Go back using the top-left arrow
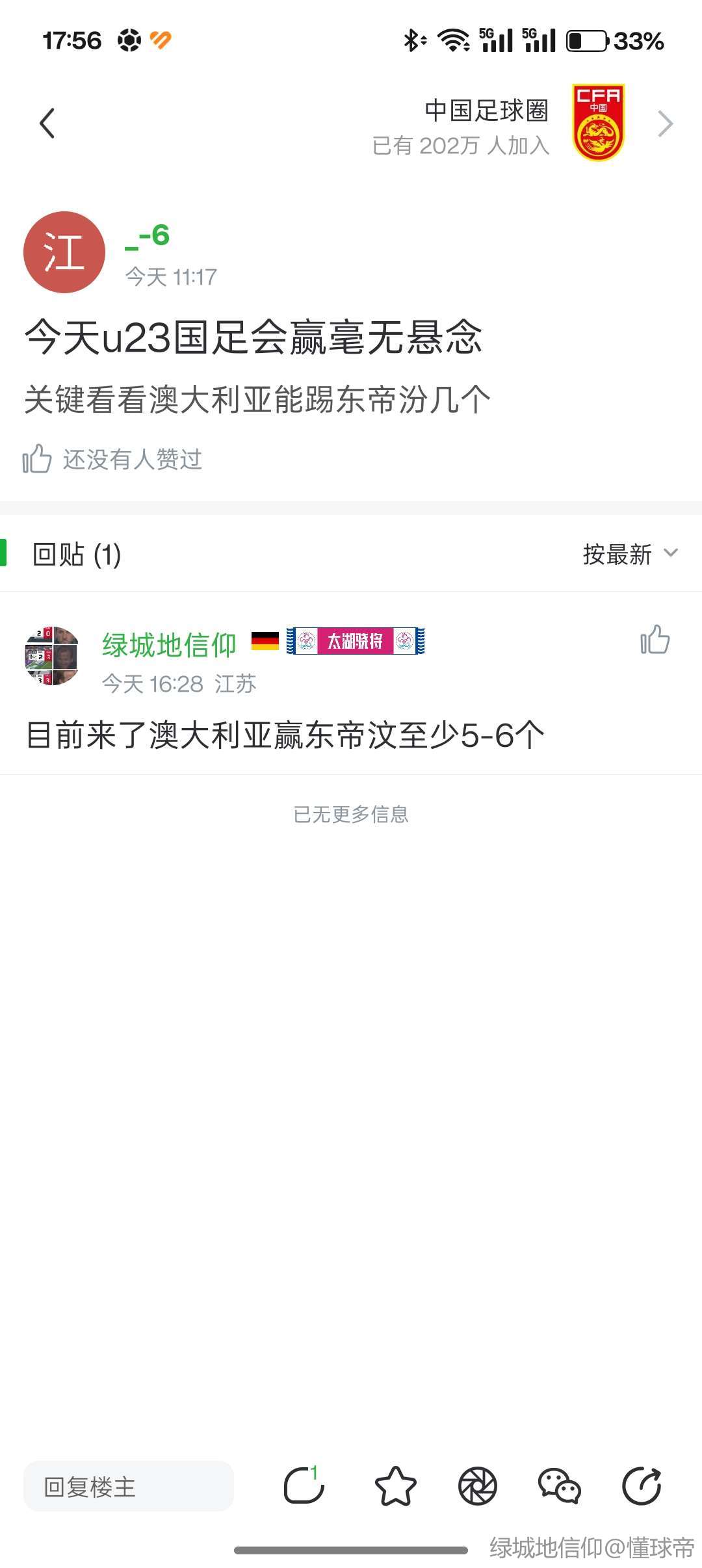 (x=47, y=124)
